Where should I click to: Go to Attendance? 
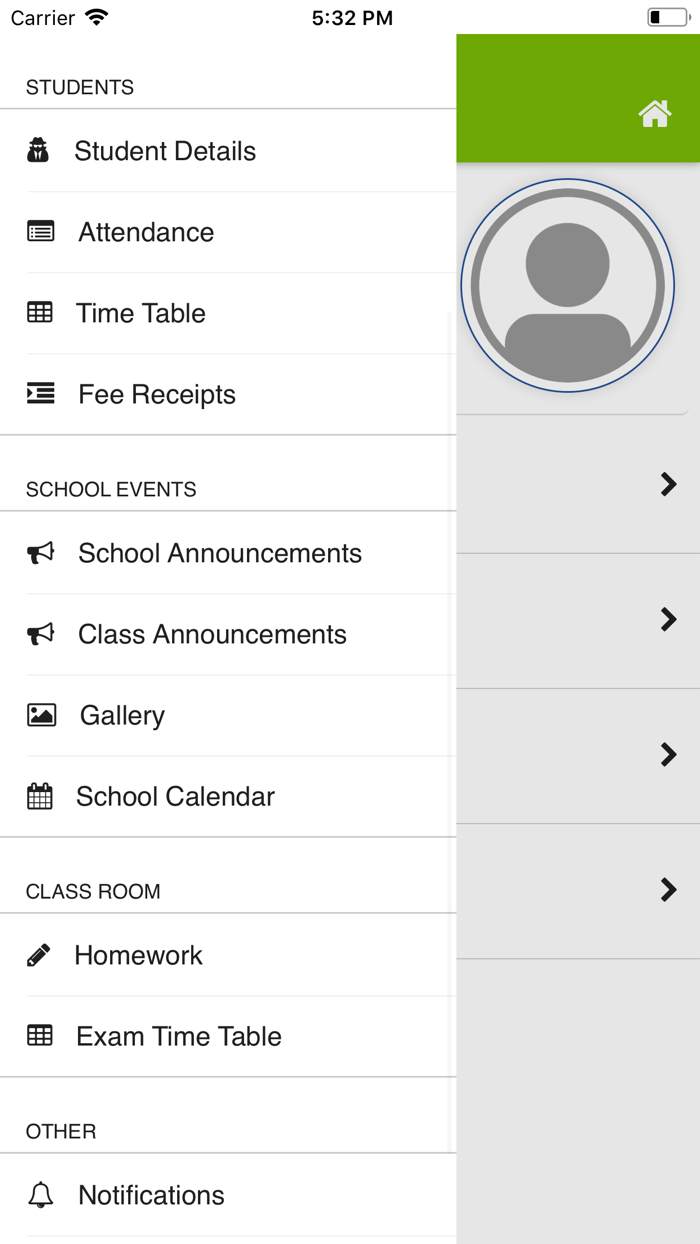pyautogui.click(x=146, y=232)
